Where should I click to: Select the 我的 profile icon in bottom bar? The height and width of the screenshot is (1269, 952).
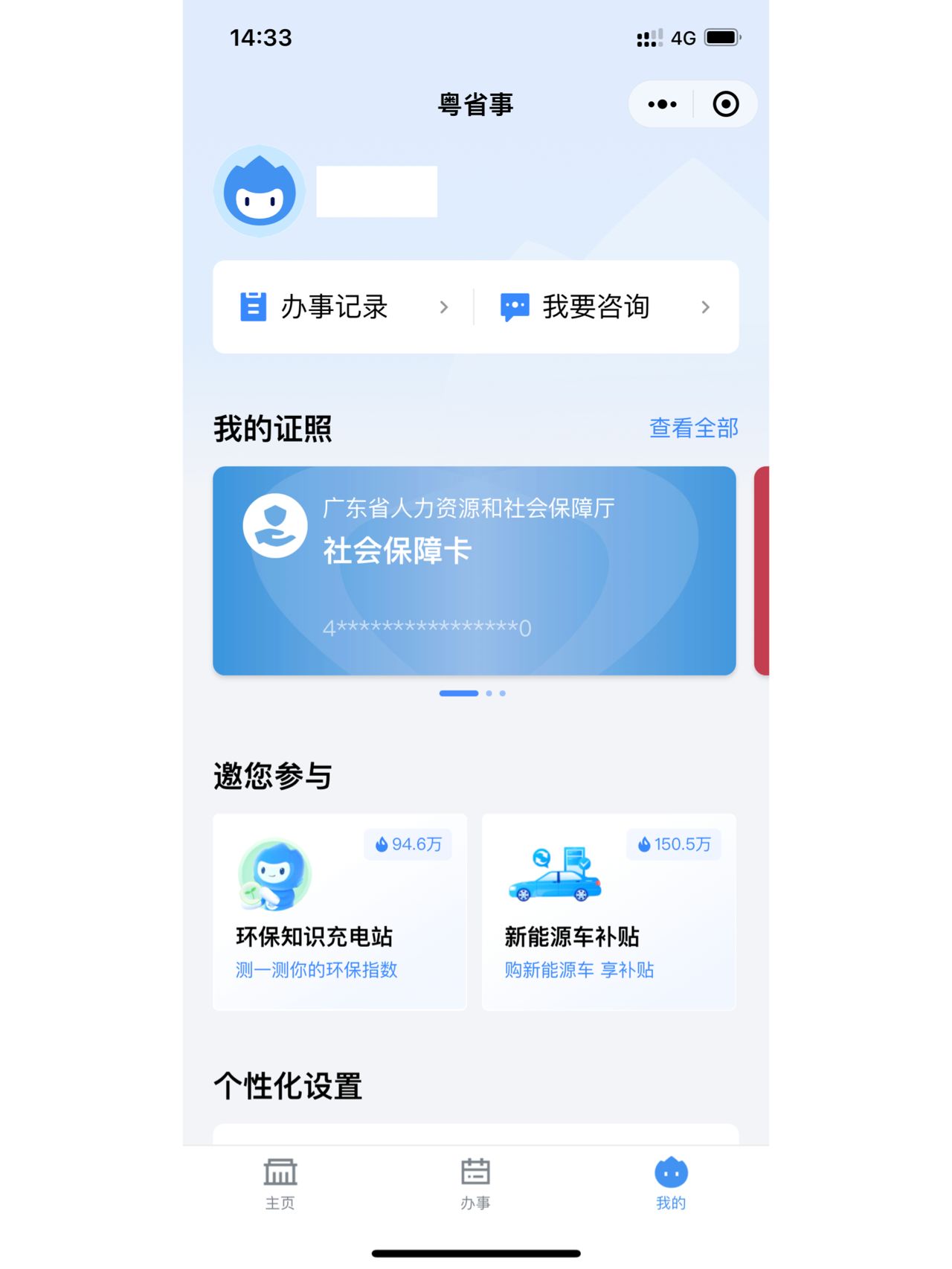pyautogui.click(x=672, y=1172)
